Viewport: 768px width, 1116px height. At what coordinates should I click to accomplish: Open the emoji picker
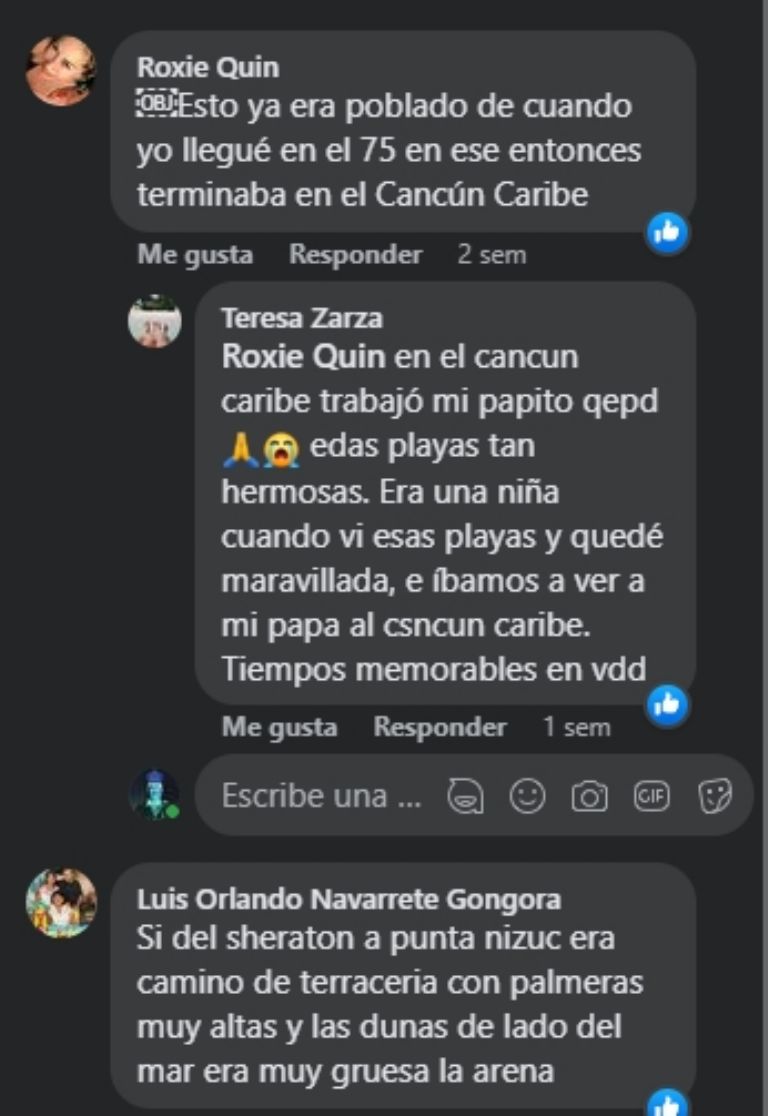click(527, 796)
